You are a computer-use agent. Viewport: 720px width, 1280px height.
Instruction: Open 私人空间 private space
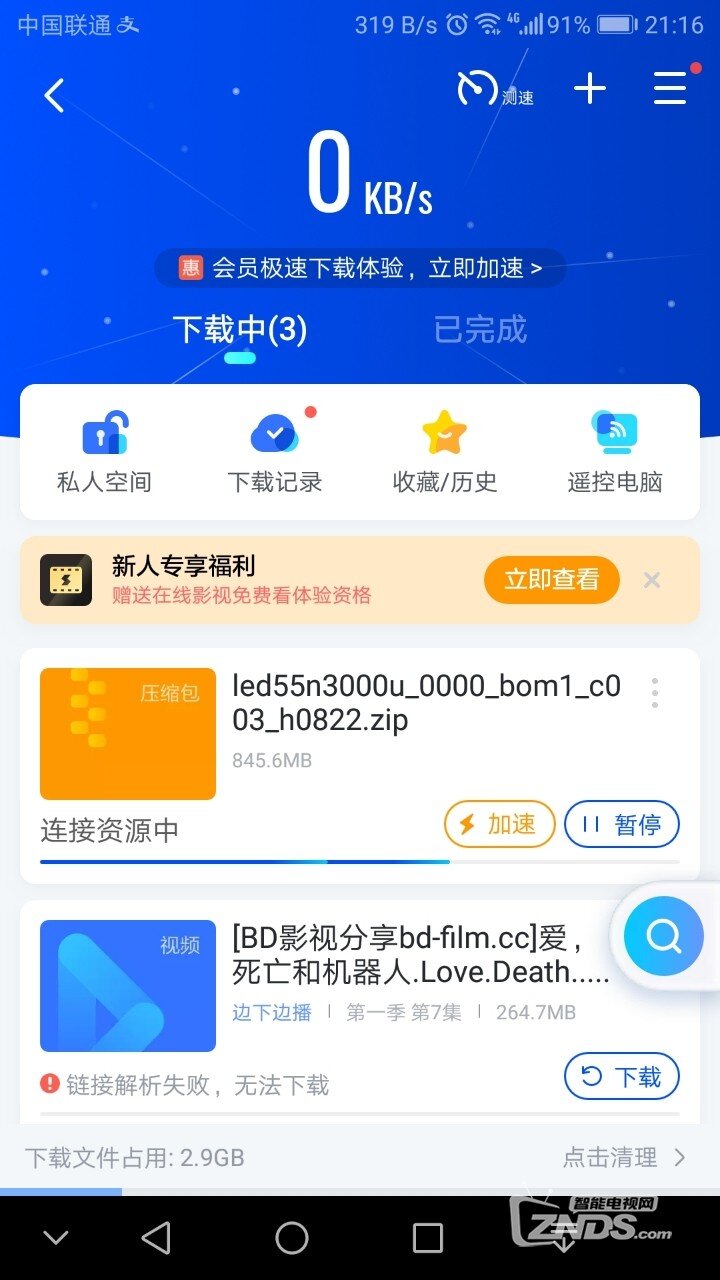[104, 452]
